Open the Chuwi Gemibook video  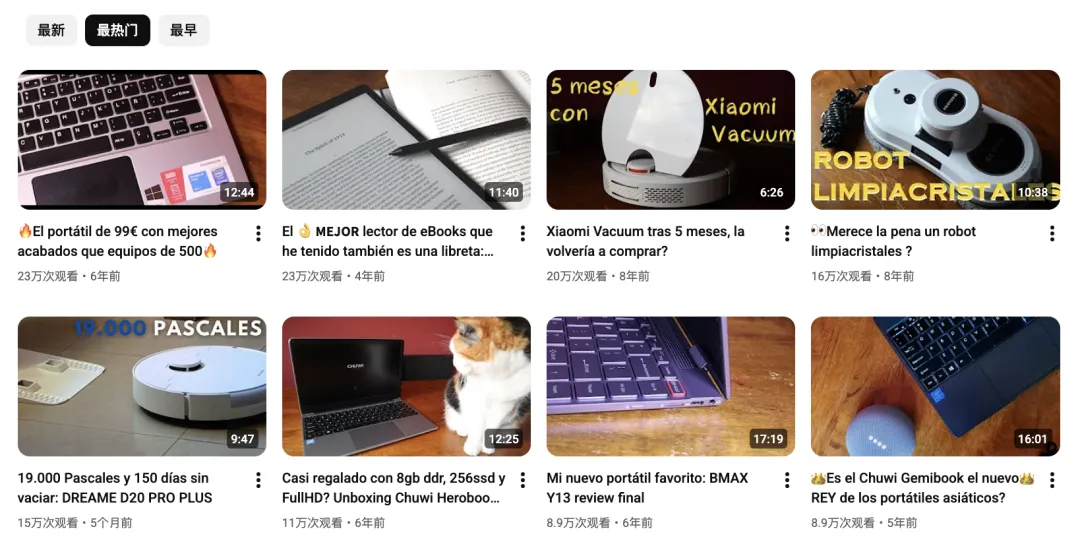935,386
